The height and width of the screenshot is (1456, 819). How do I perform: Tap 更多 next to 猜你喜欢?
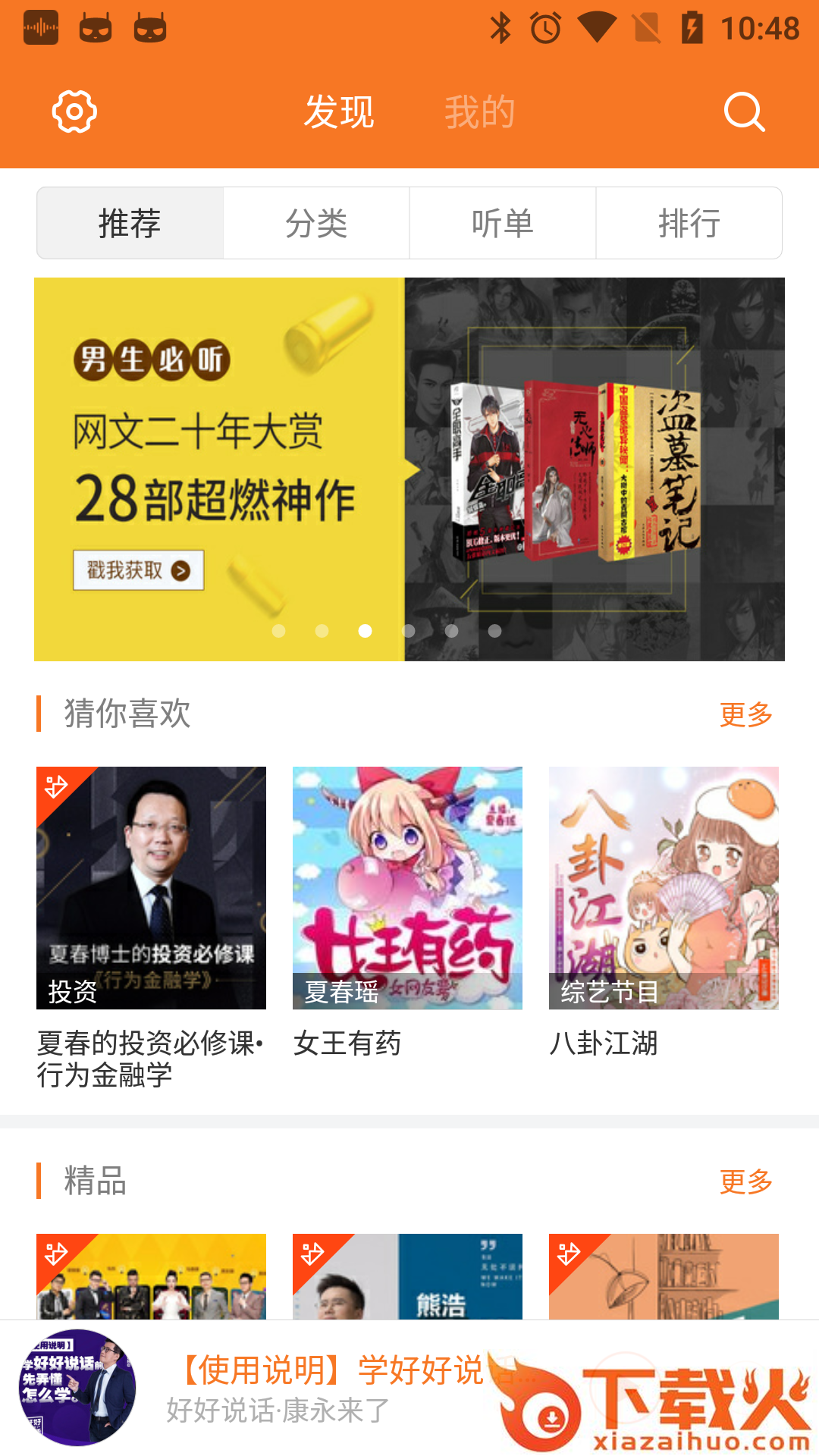point(747,713)
